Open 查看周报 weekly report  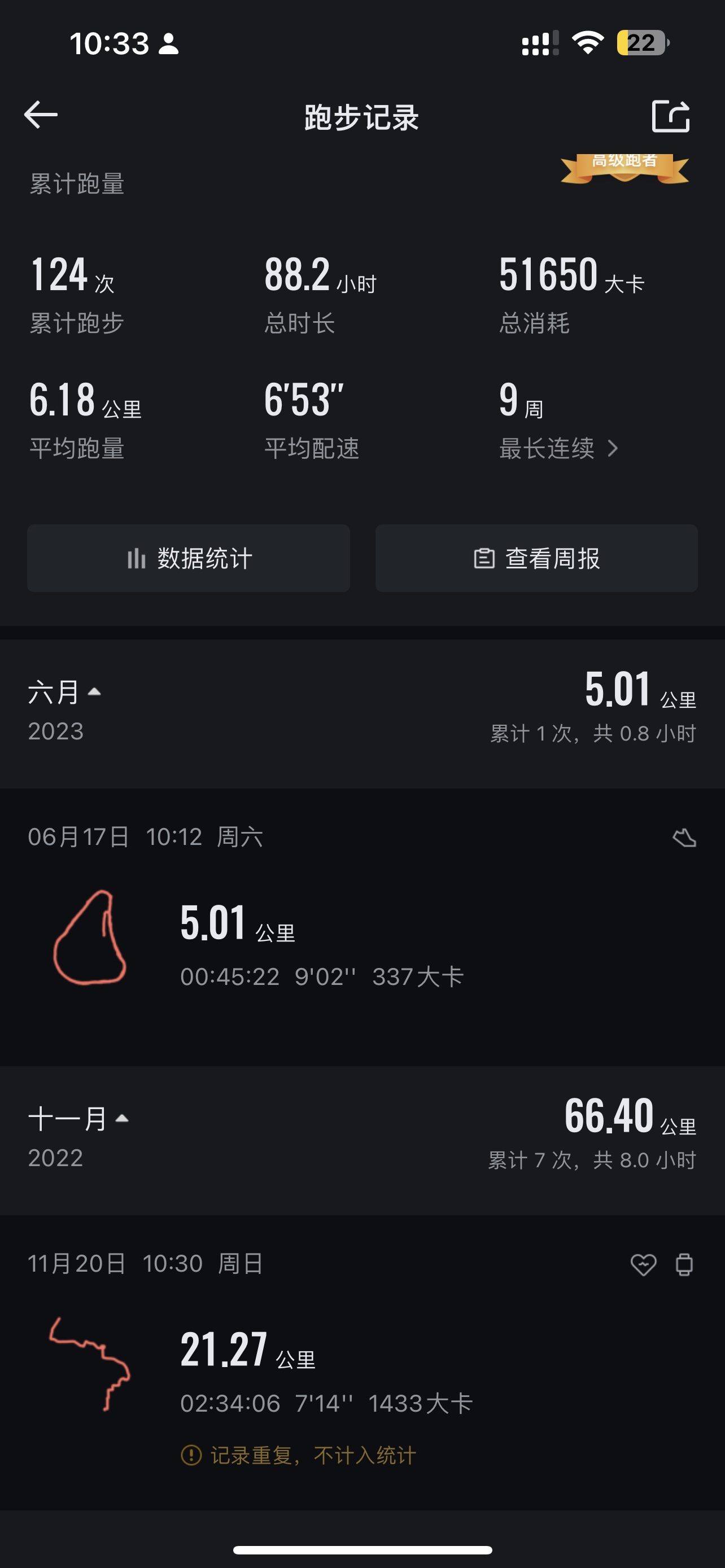536,558
